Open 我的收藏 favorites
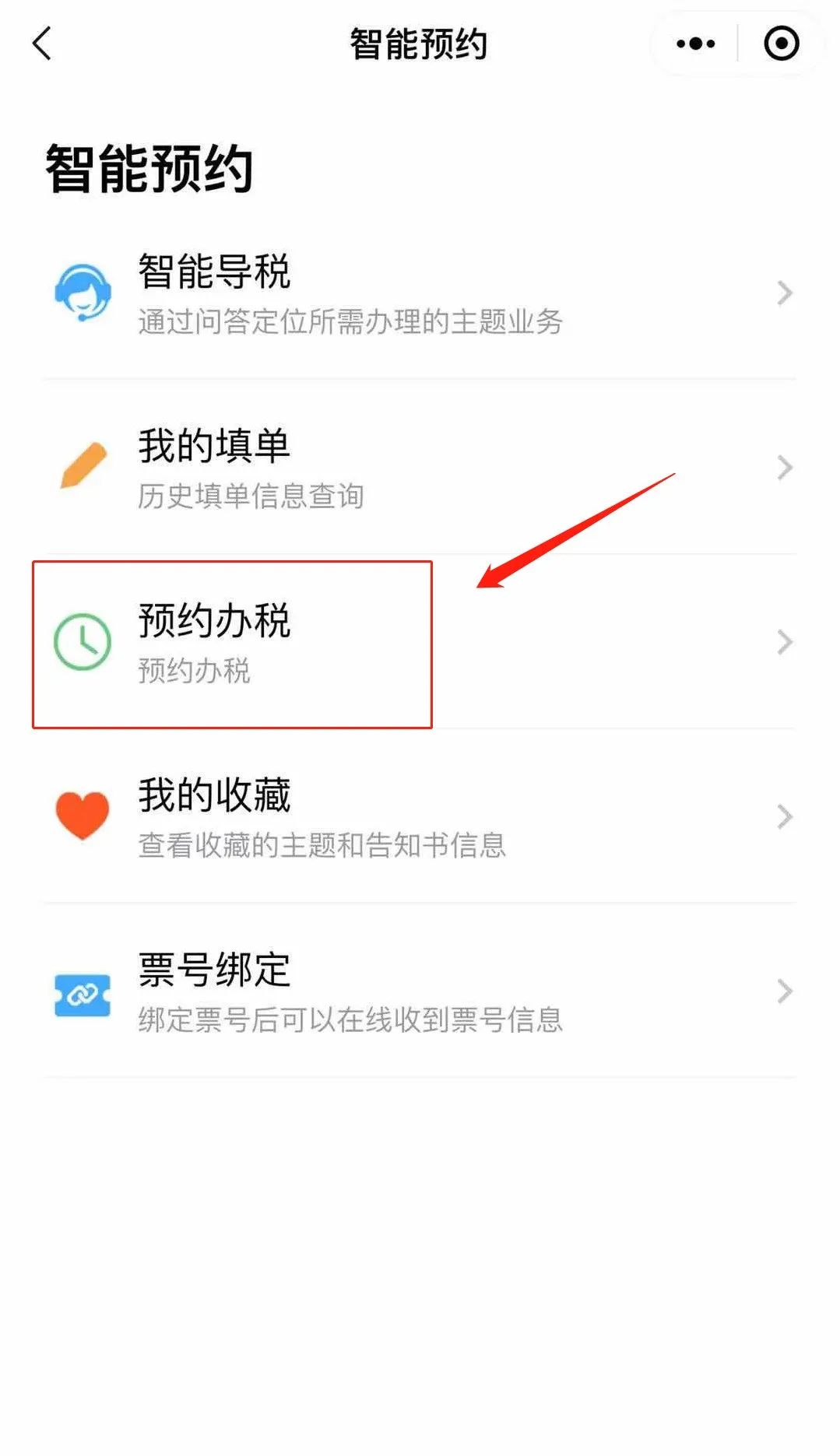The image size is (840, 1456). point(420,817)
